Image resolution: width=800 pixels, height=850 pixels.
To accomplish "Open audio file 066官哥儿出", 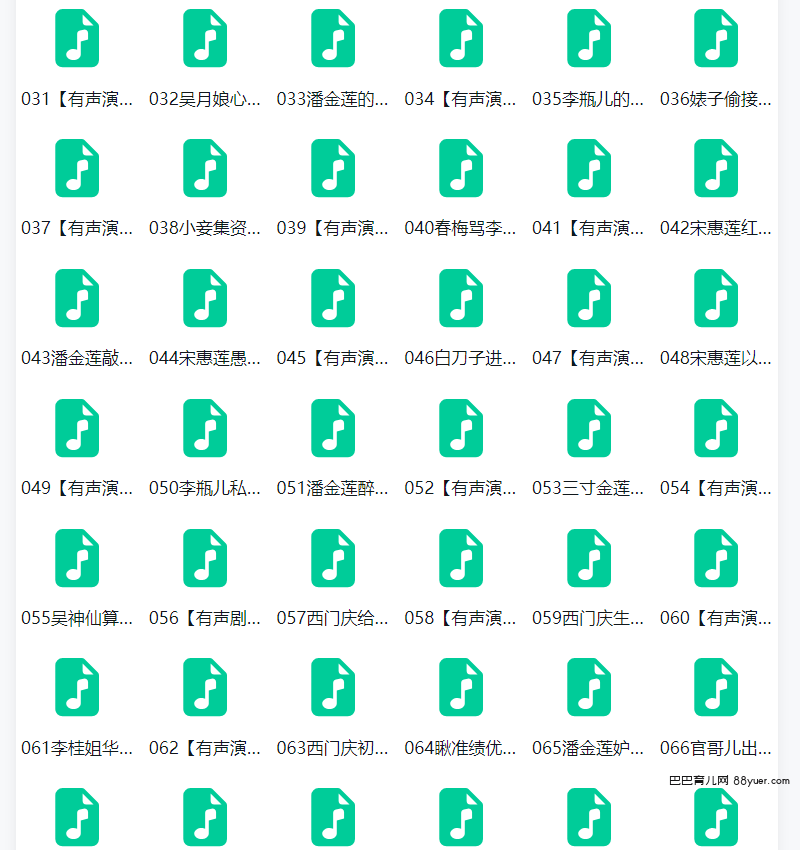I will [x=716, y=687].
